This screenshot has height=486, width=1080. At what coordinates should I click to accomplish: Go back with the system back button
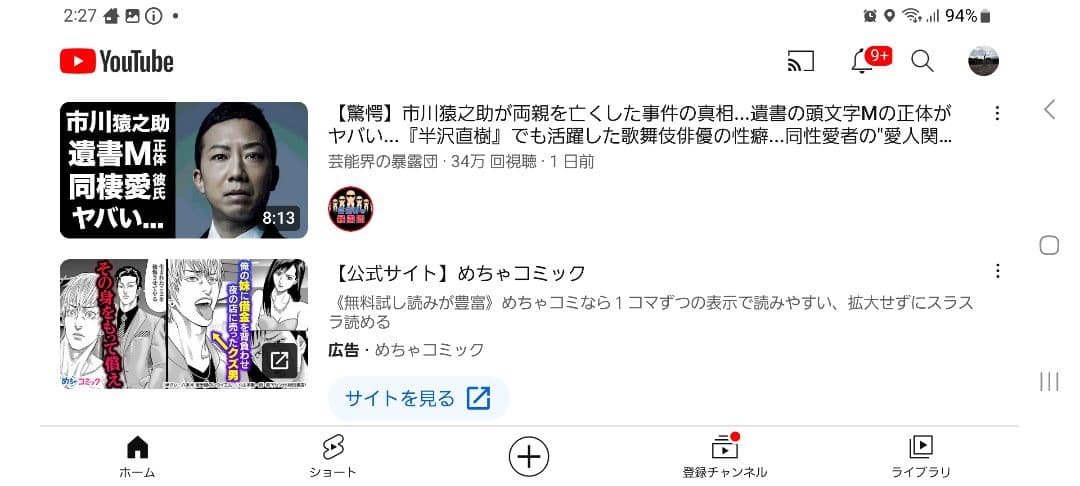[1049, 109]
